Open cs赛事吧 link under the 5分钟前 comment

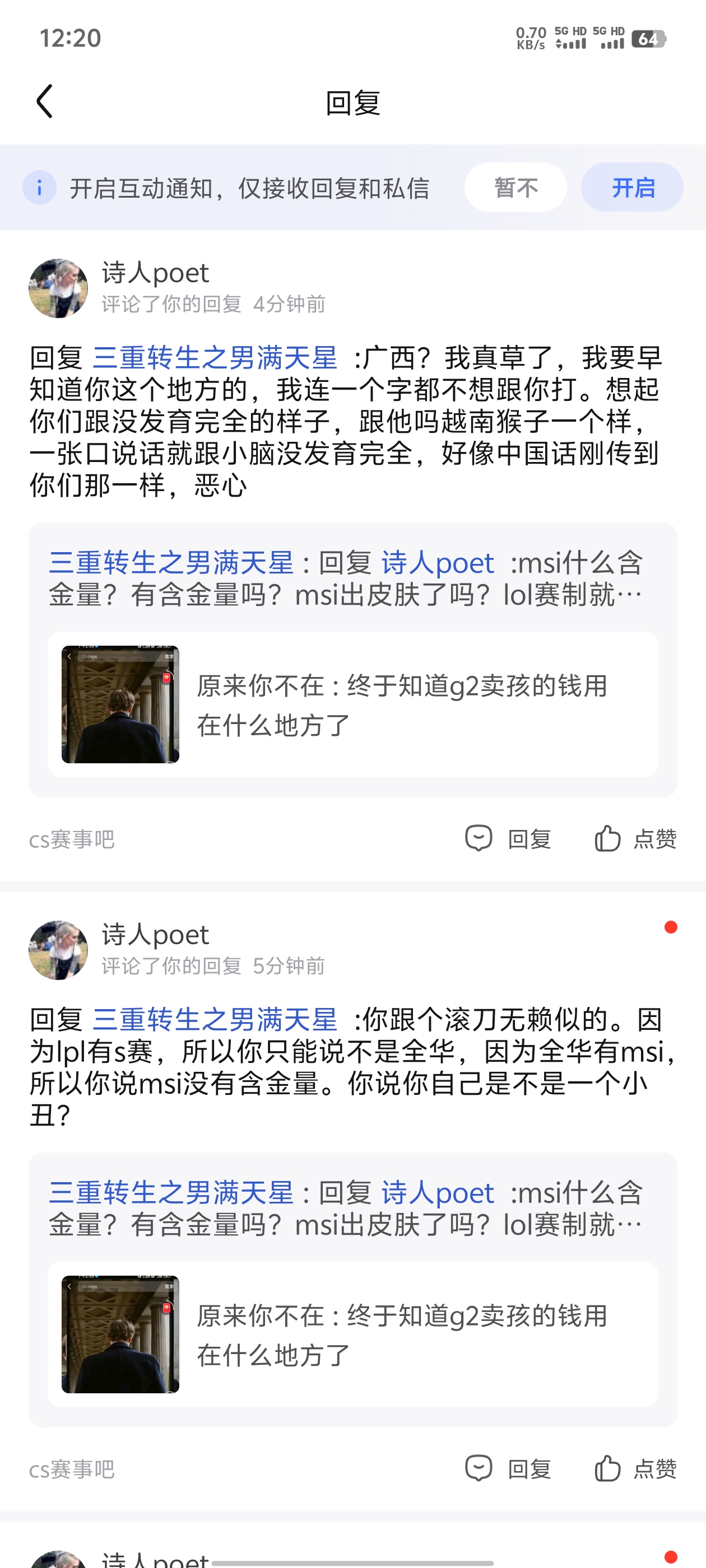72,1470
